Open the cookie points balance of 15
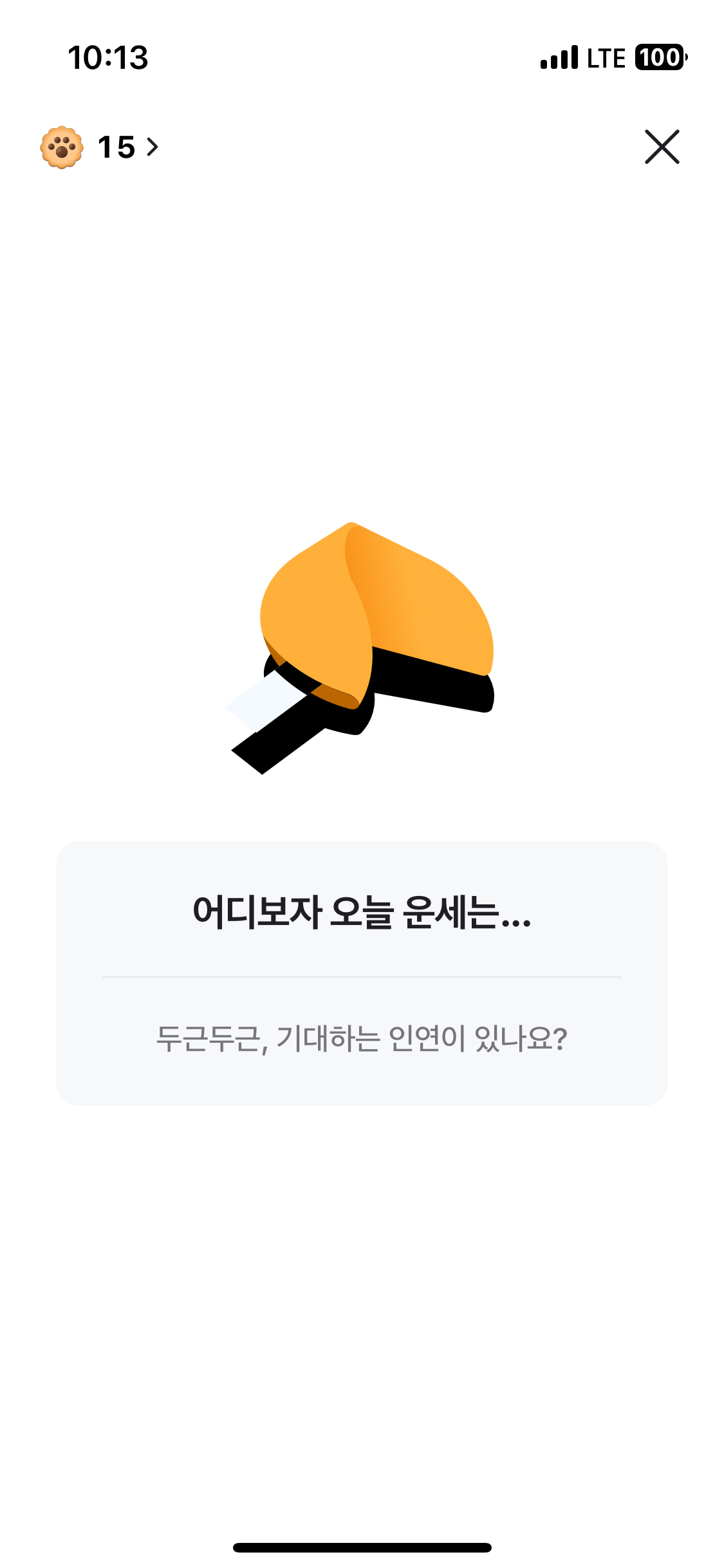Screen dimensions: 724x1568 click(100, 147)
